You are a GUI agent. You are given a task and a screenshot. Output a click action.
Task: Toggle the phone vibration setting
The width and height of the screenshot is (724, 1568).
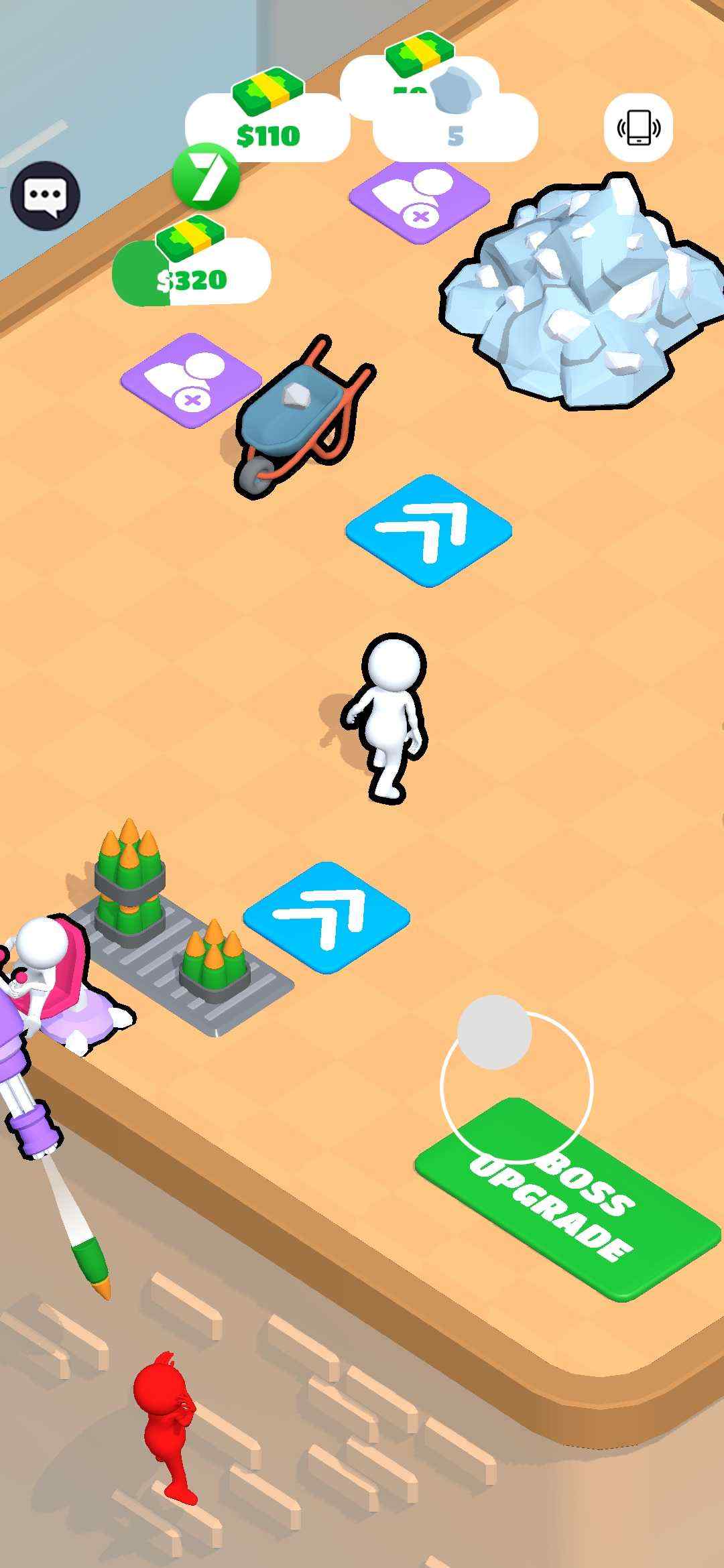point(638,127)
